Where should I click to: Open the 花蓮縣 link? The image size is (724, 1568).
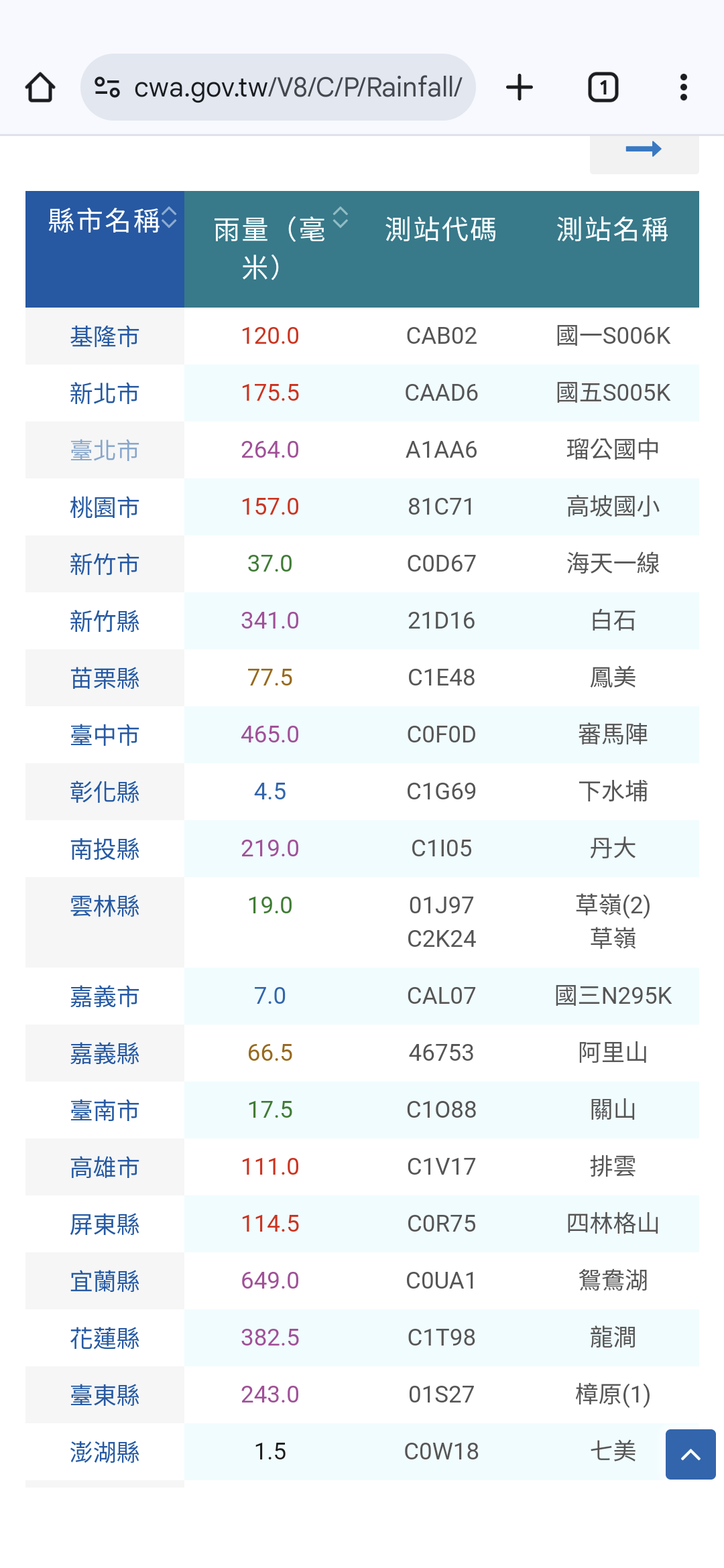click(x=105, y=1338)
